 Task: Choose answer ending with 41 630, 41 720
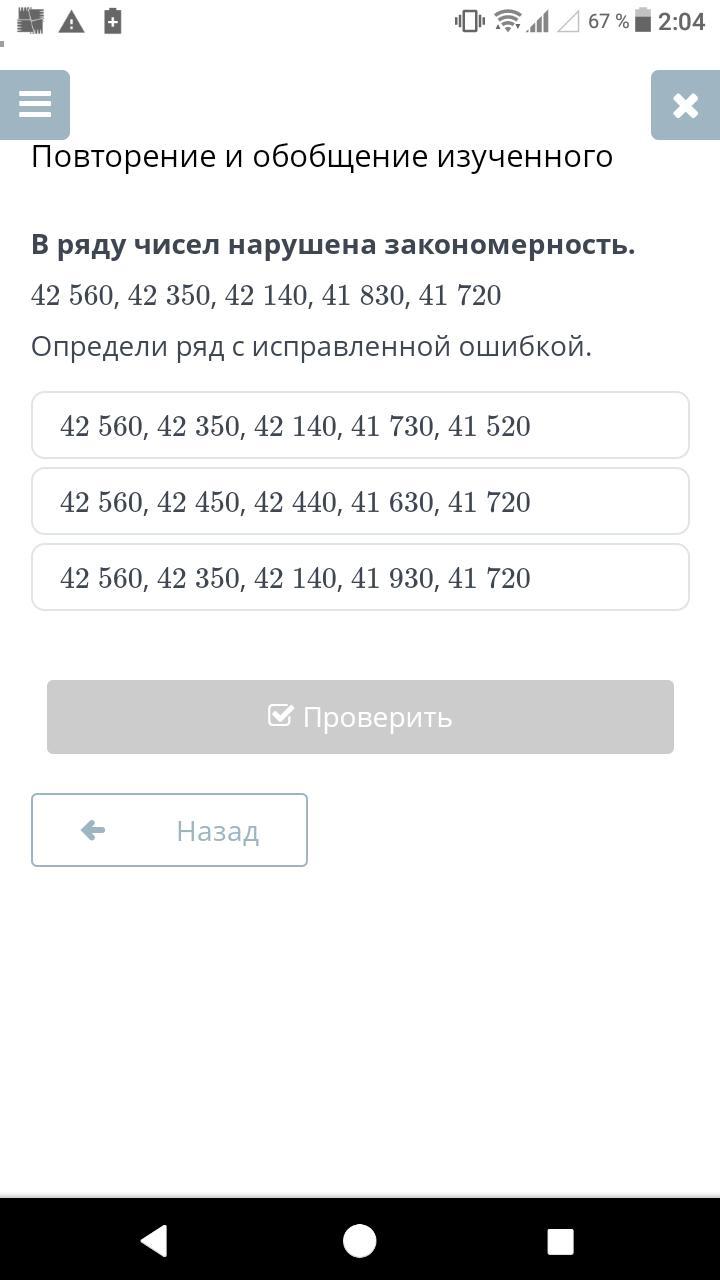(x=360, y=502)
